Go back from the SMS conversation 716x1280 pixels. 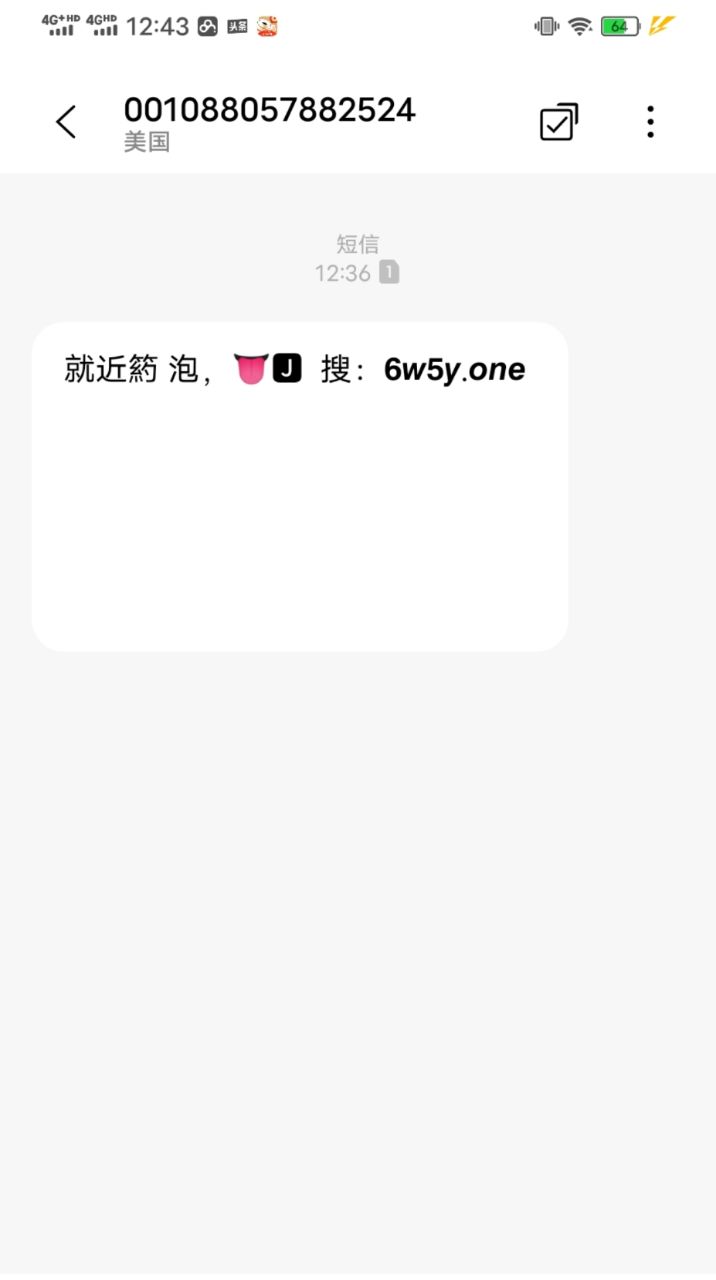[x=66, y=122]
